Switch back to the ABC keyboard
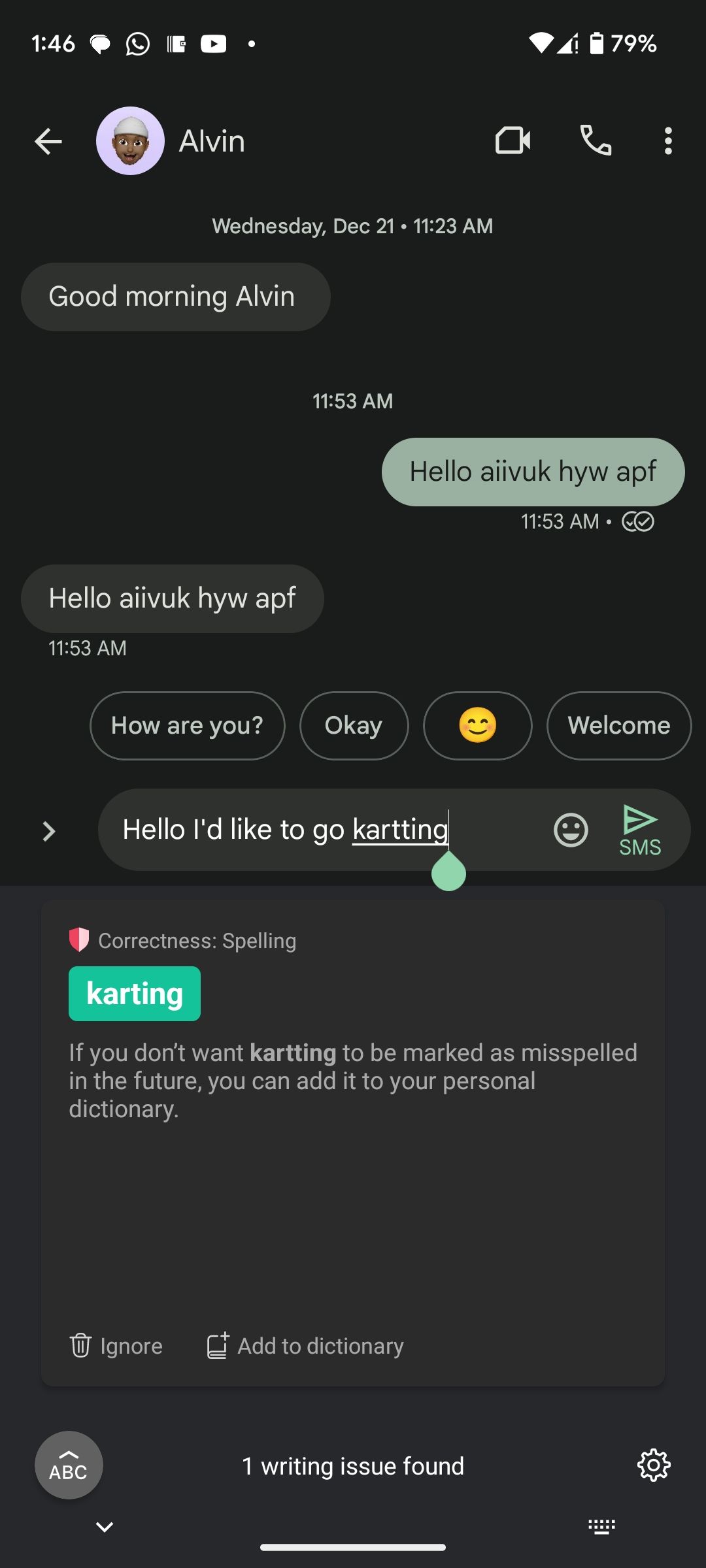 click(69, 1465)
